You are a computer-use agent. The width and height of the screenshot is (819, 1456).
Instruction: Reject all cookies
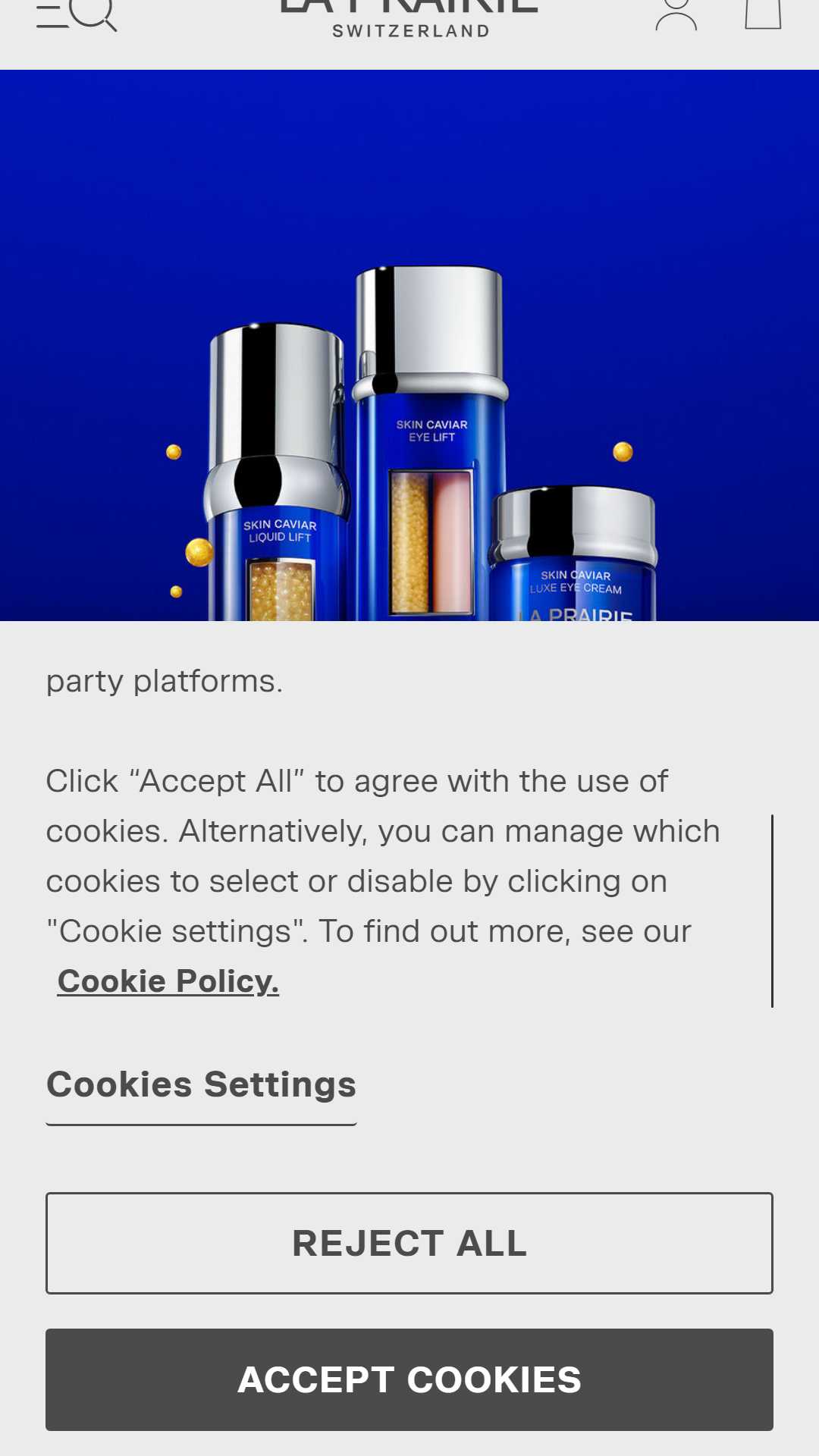coord(409,1244)
